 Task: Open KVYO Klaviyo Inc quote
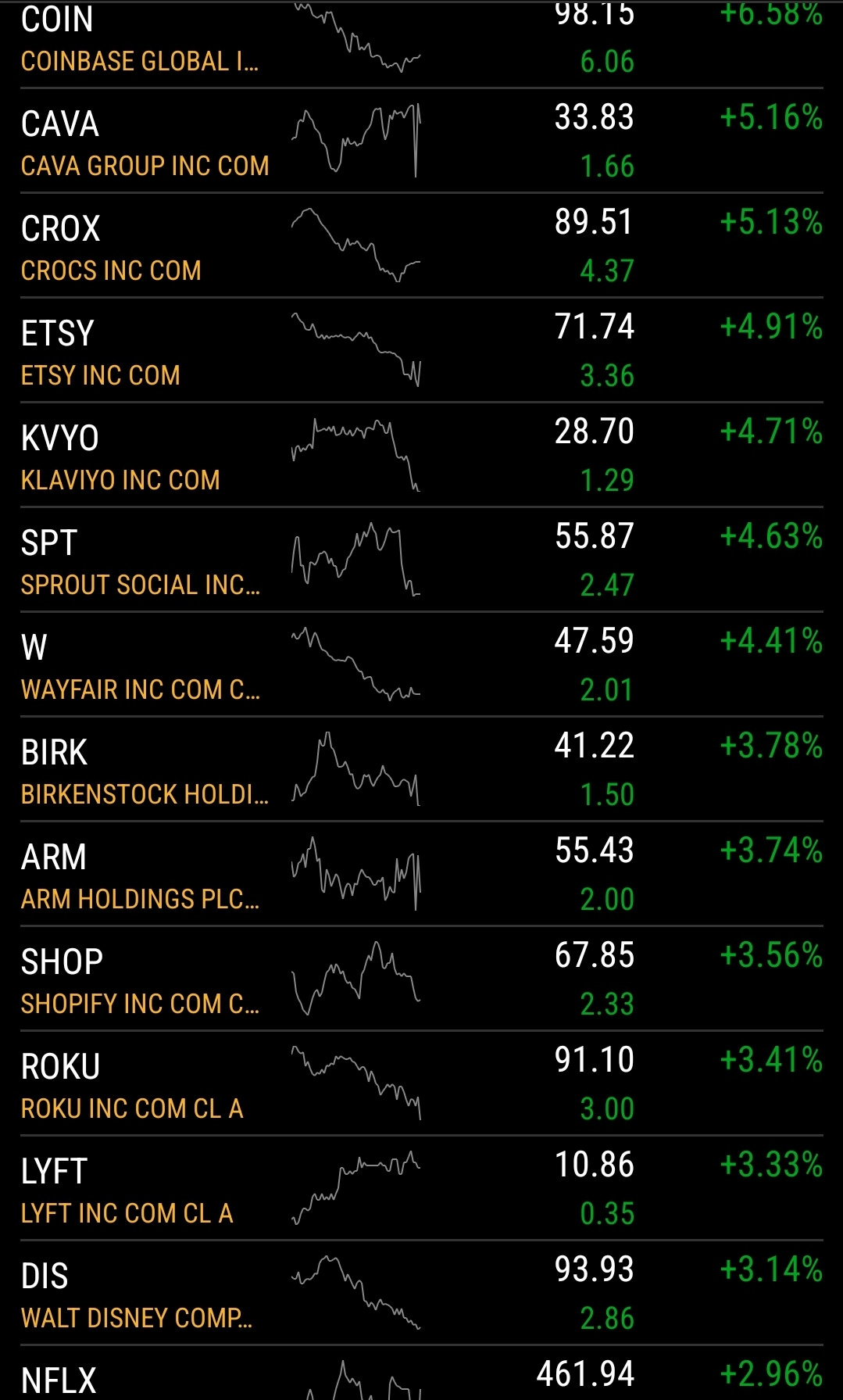pyautogui.click(x=422, y=455)
